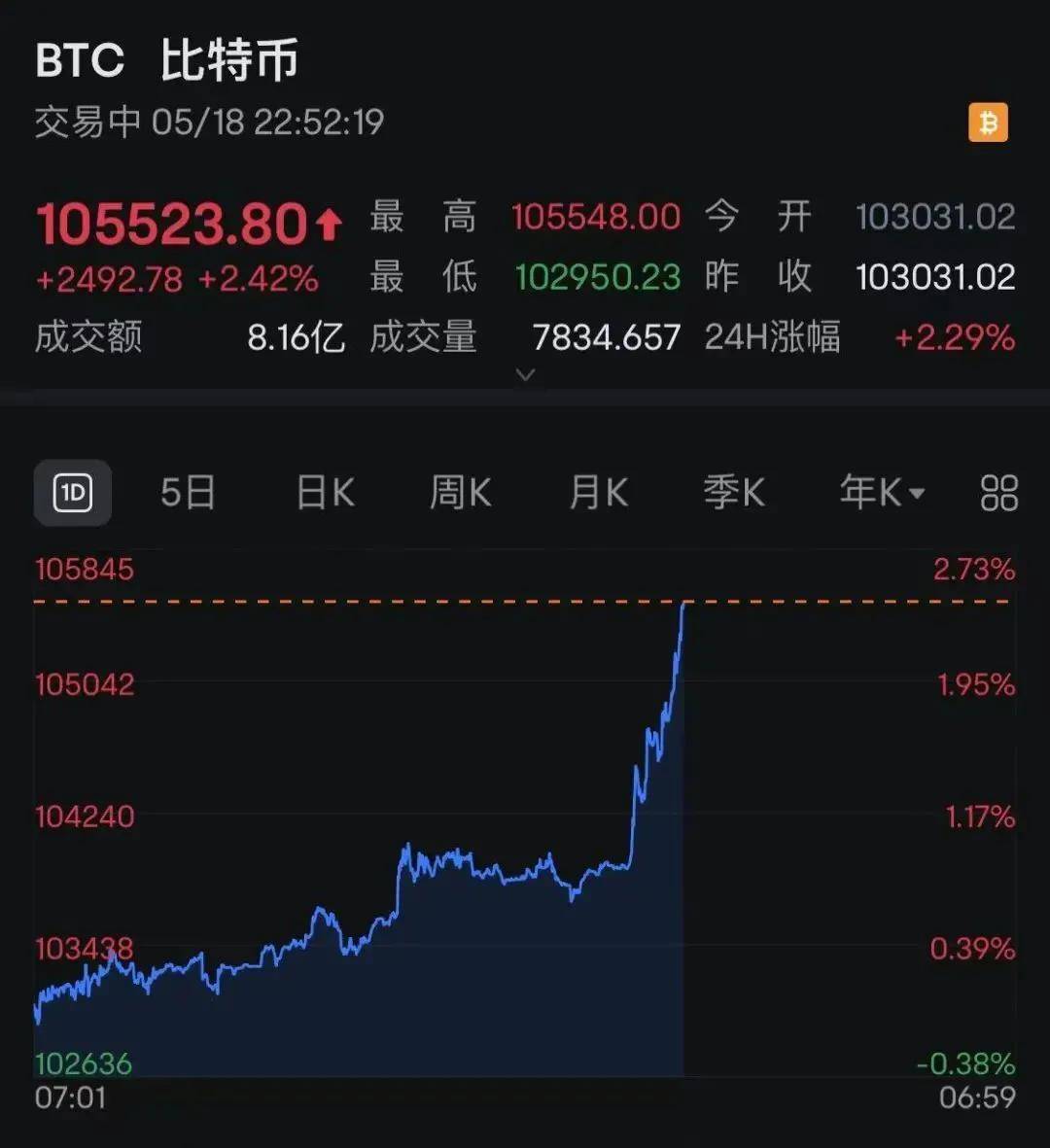This screenshot has width=1050, height=1148.
Task: Open the 月K monthly chart tab
Action: 597,493
